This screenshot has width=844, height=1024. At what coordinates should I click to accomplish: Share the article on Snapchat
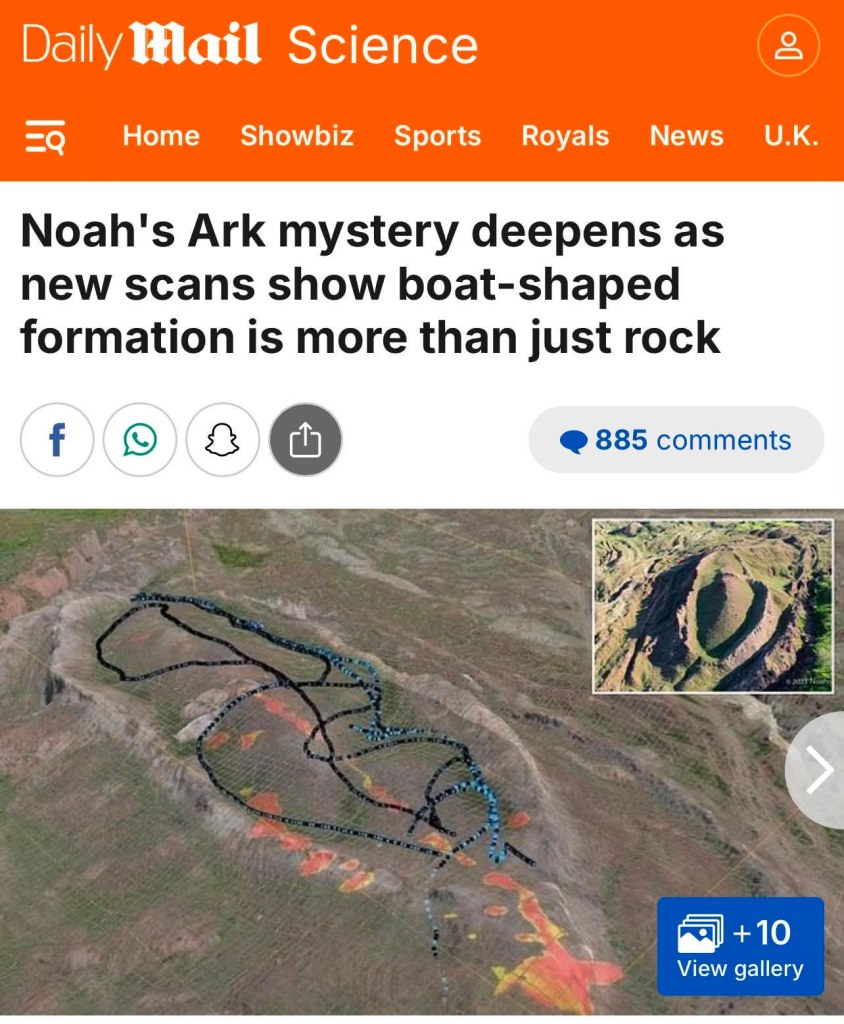(222, 440)
